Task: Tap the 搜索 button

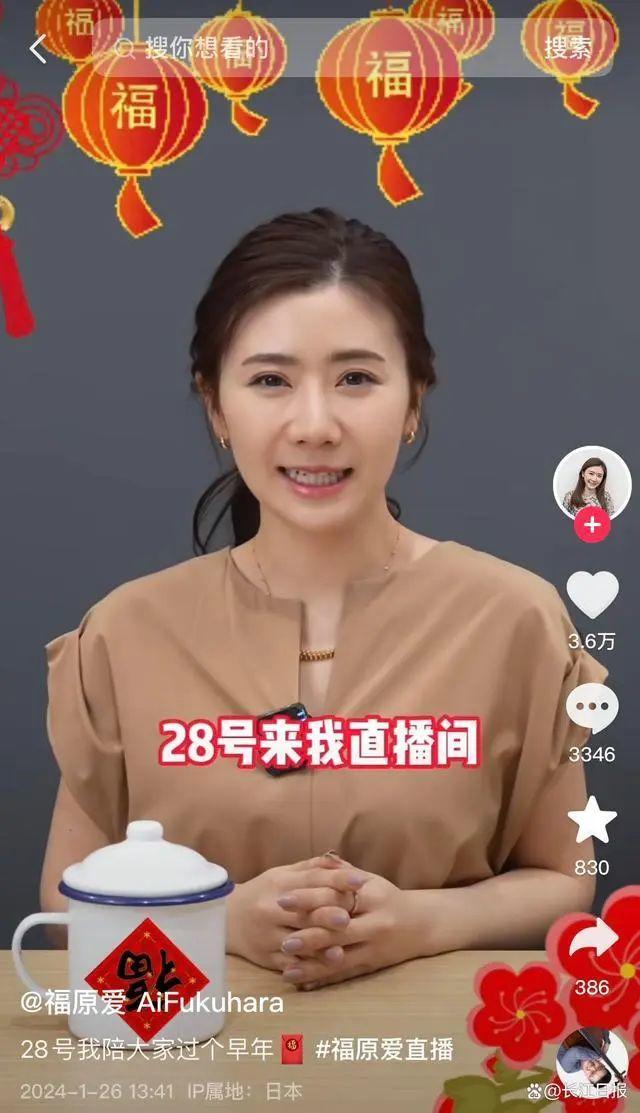Action: (568, 48)
